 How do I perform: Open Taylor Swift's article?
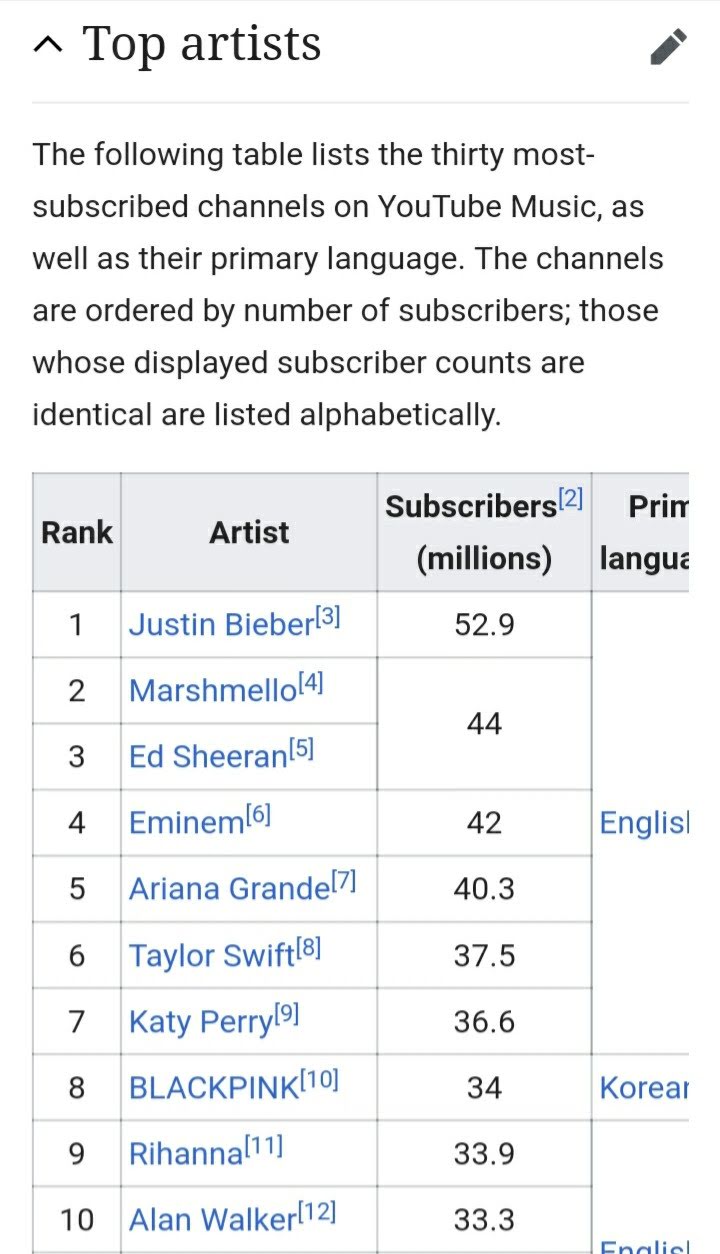tap(211, 955)
